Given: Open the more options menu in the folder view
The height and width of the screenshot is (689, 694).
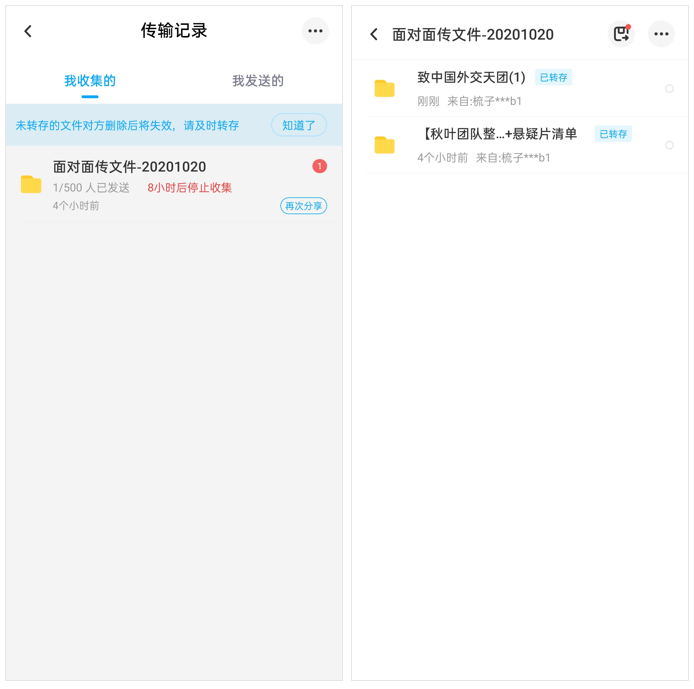Looking at the screenshot, I should click(661, 34).
